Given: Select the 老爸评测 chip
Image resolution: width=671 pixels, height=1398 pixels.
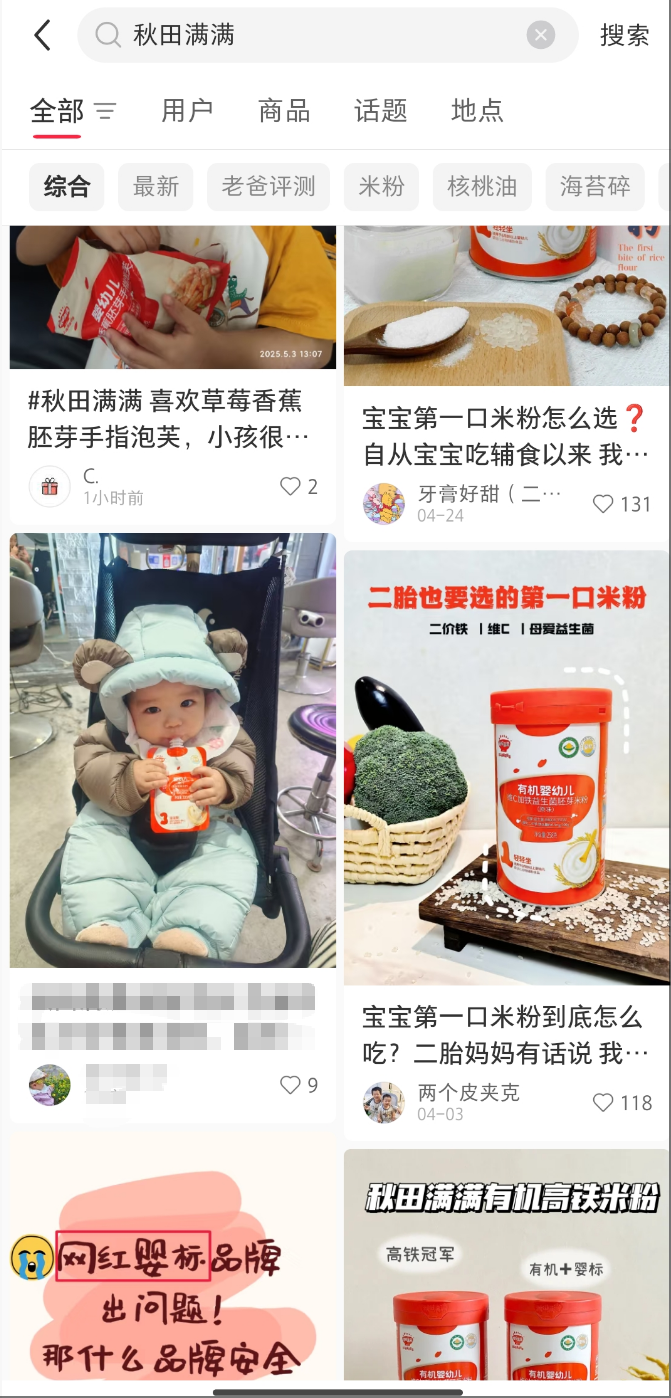Looking at the screenshot, I should [269, 186].
